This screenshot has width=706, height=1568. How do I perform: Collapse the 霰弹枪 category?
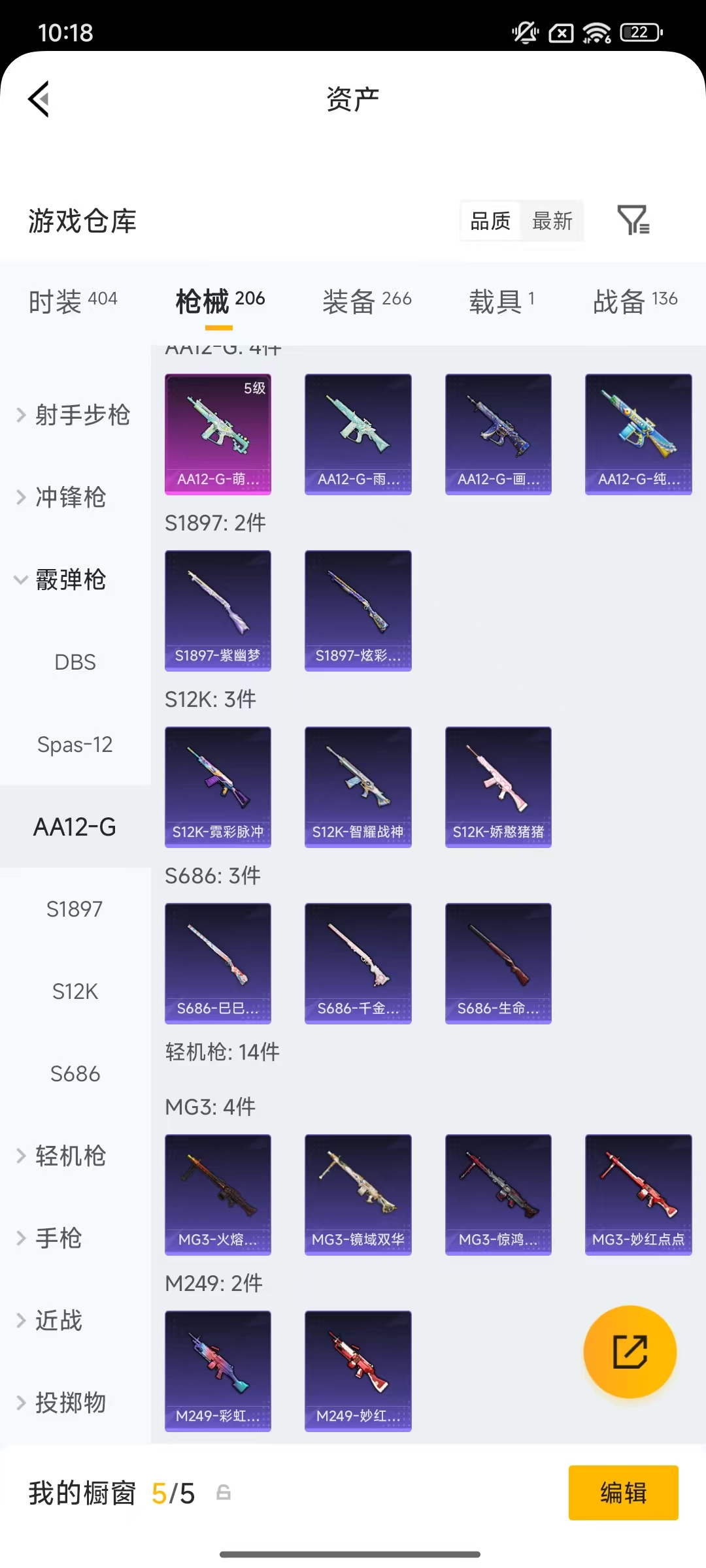tap(62, 580)
